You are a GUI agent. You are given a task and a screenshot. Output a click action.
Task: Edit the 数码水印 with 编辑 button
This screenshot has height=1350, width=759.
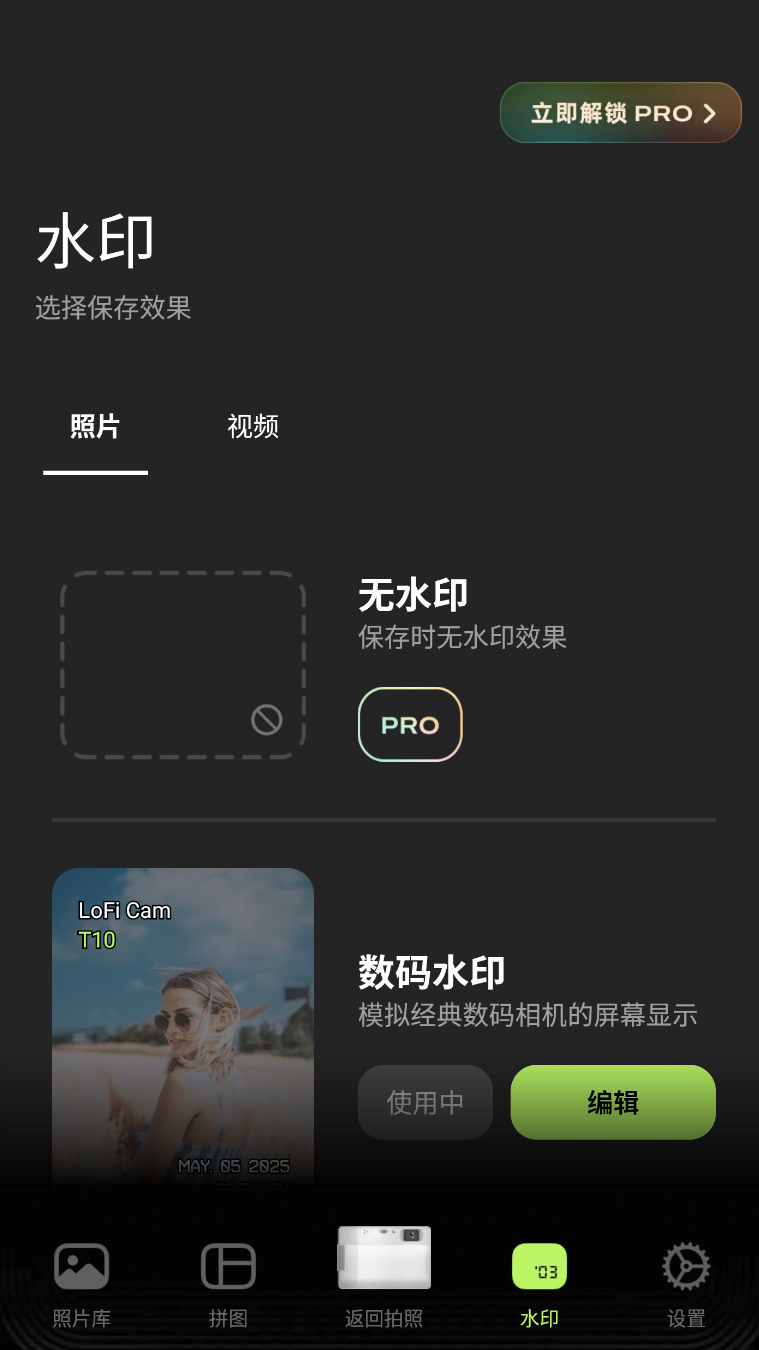(613, 1102)
